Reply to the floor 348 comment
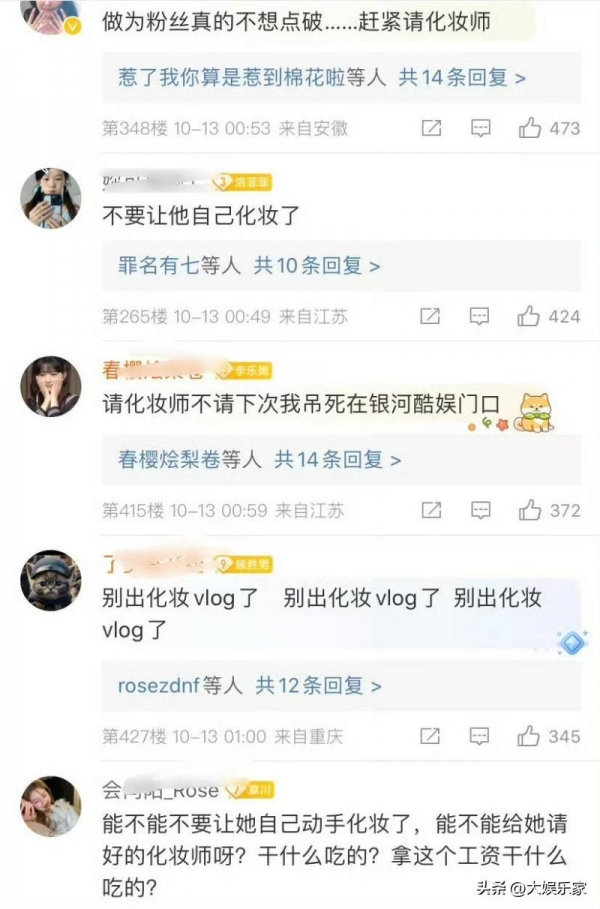Viewport: 600px width, 909px height. pos(481,128)
